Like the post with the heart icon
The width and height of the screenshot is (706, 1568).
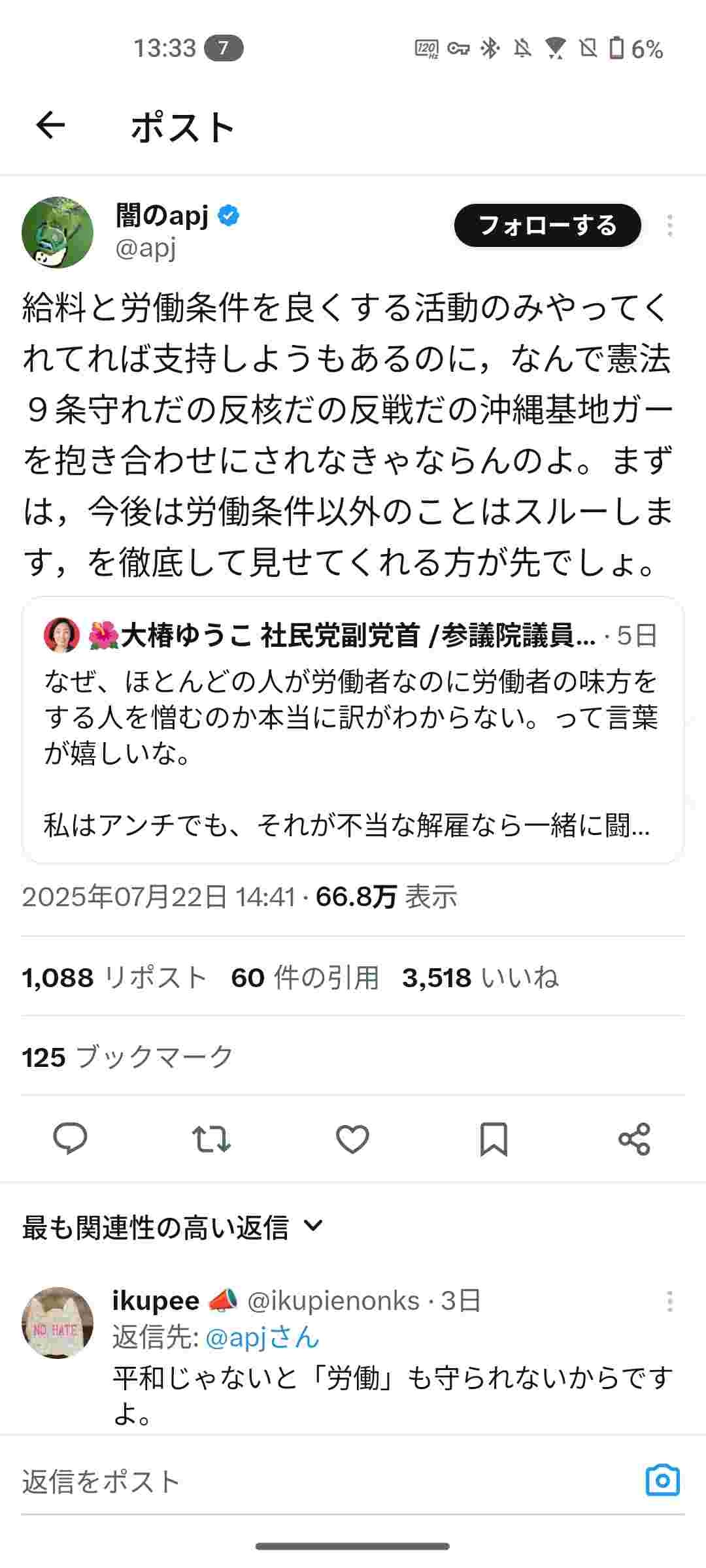352,1139
